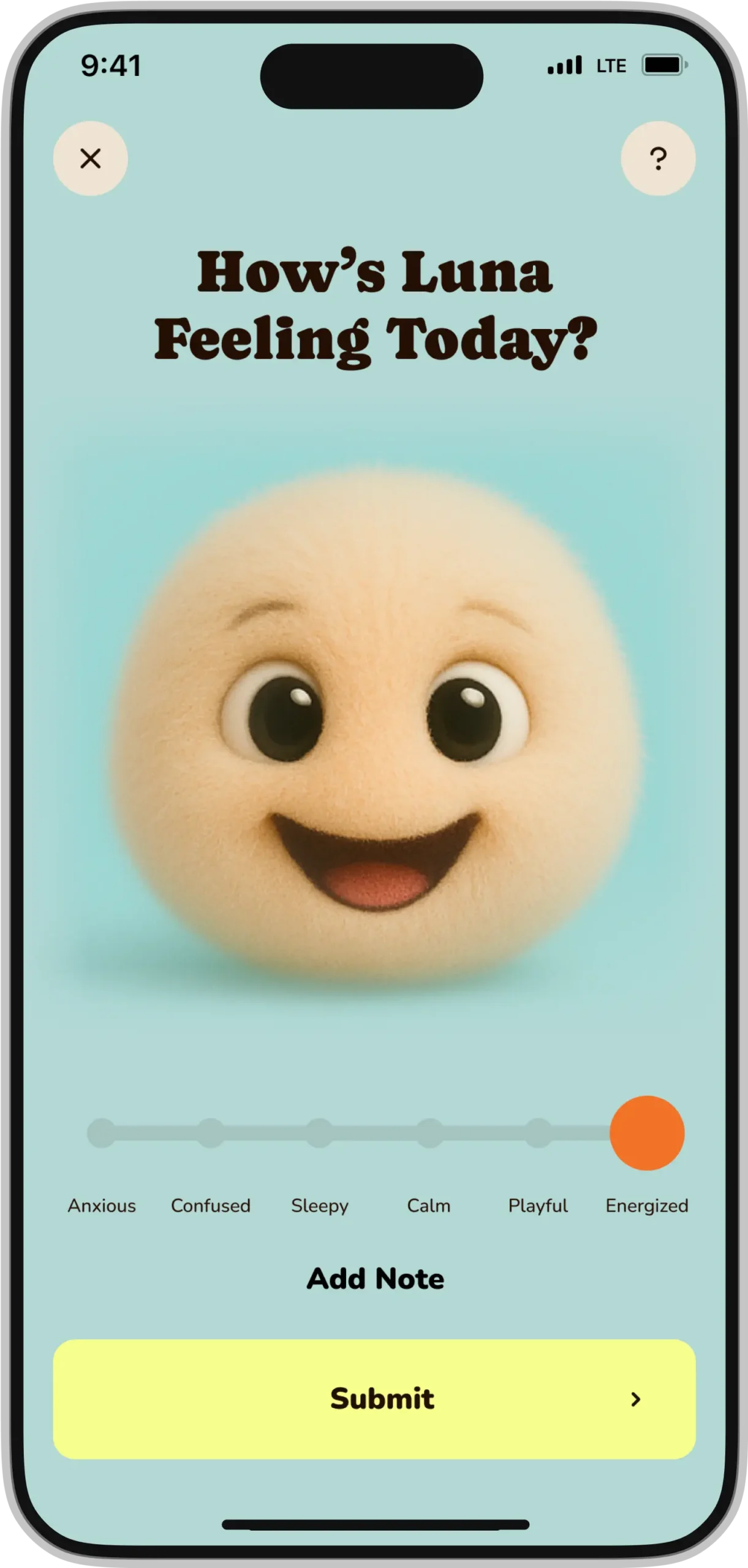
Task: Select Playful on the mood slider
Action: (538, 1133)
